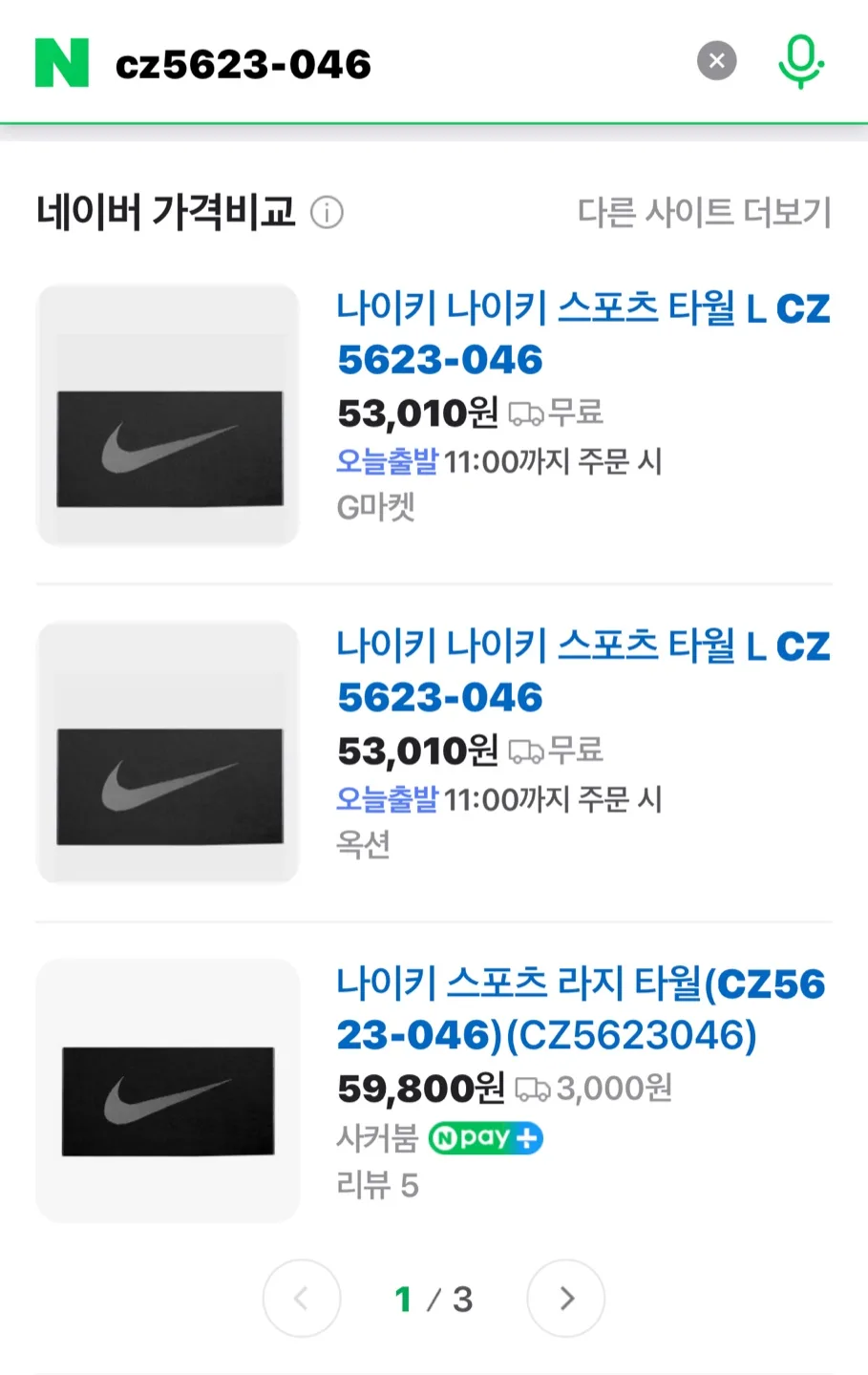Open 다른 사이트 더보기 link
Image resolution: width=868 pixels, height=1375 pixels.
click(x=704, y=212)
